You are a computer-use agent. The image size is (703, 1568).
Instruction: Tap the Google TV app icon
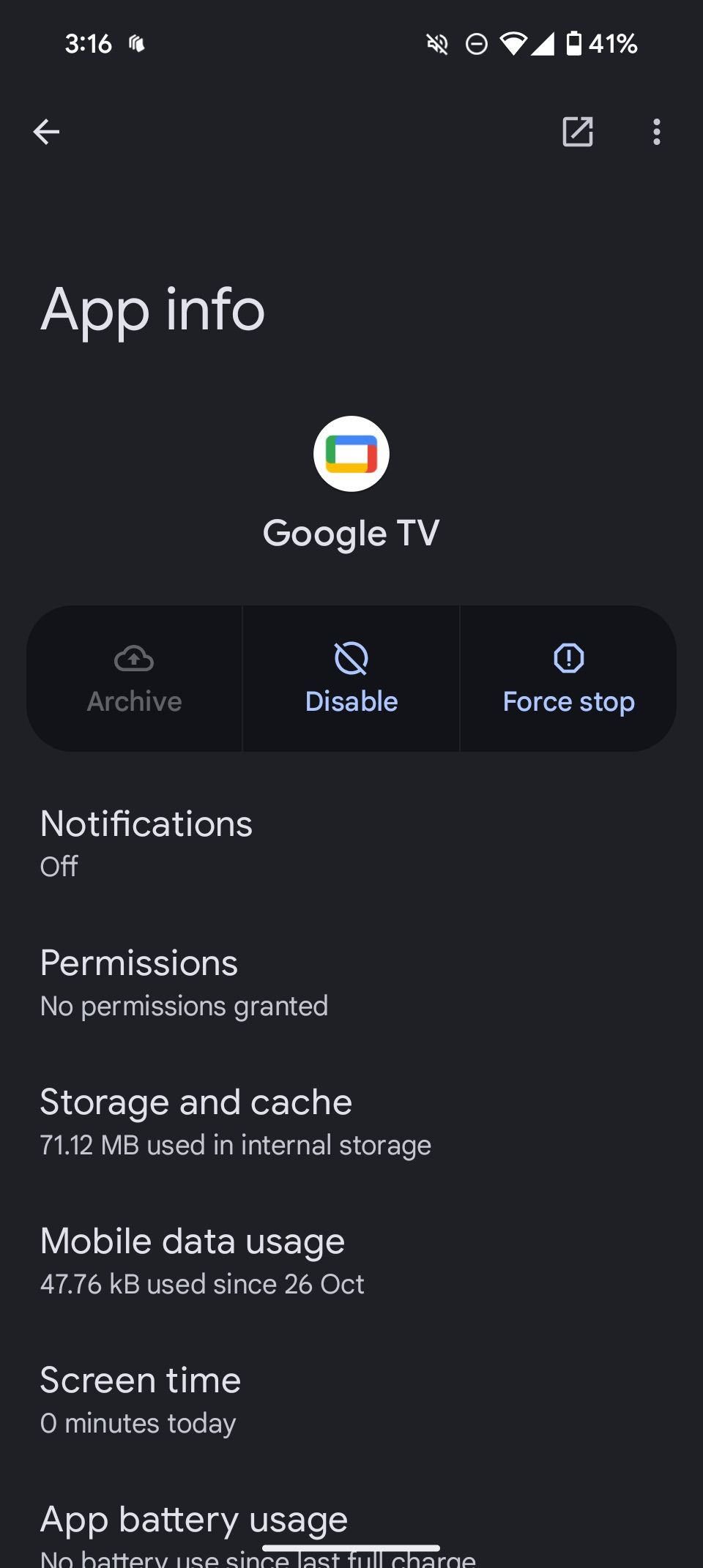tap(351, 453)
